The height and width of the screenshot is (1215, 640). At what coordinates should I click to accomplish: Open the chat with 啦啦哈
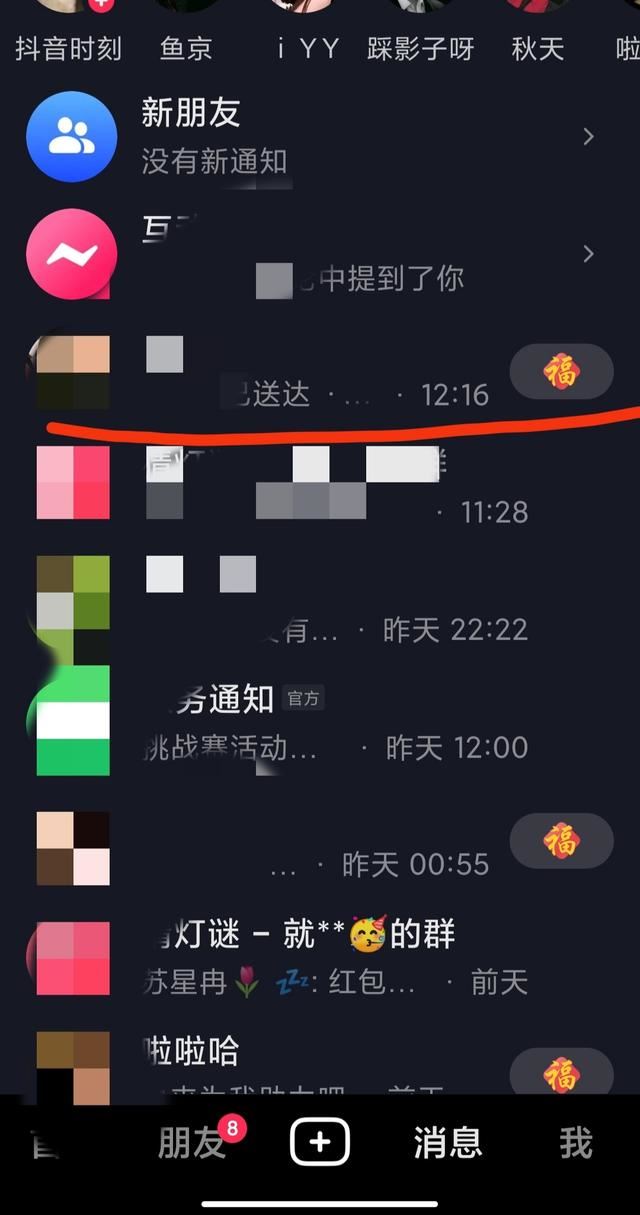tap(320, 1060)
